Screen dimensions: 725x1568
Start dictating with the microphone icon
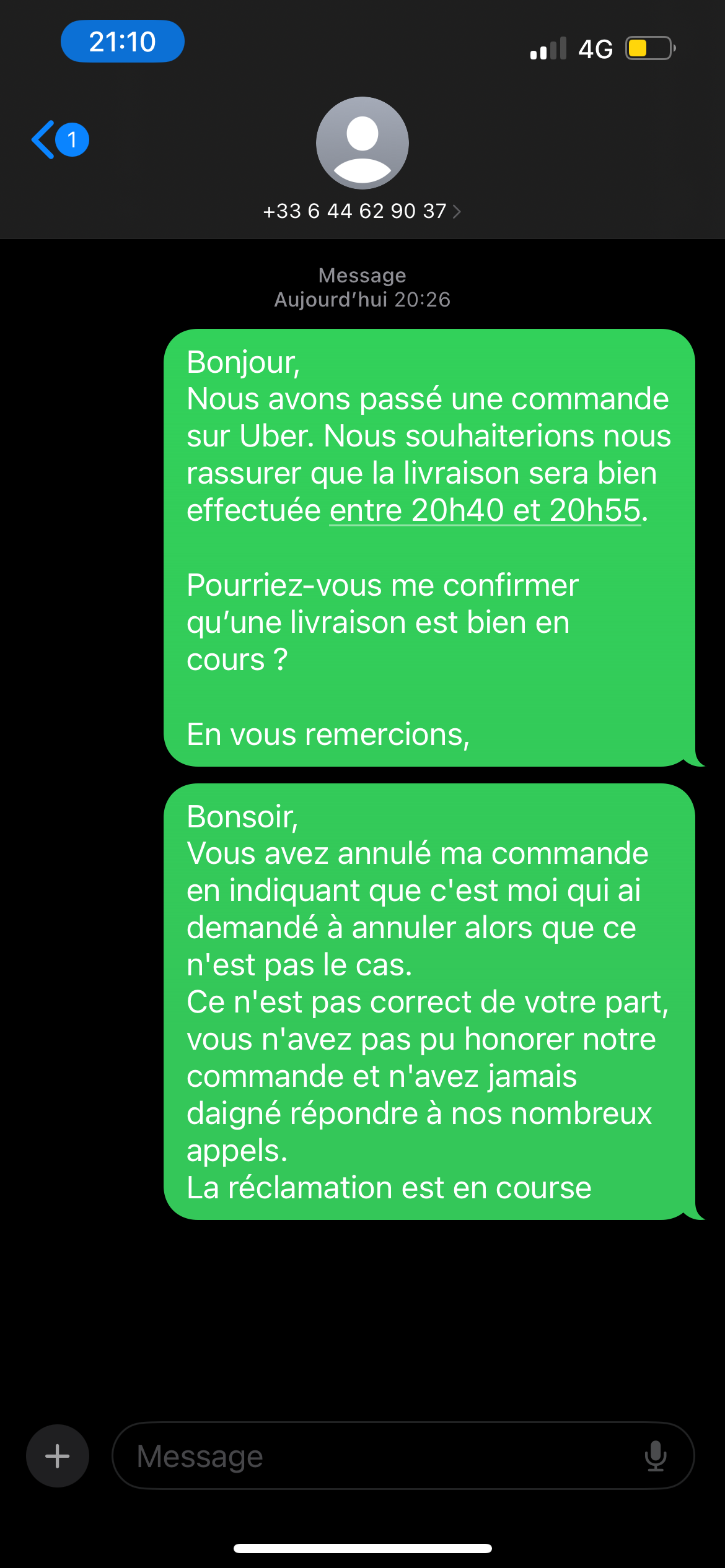coord(655,1456)
